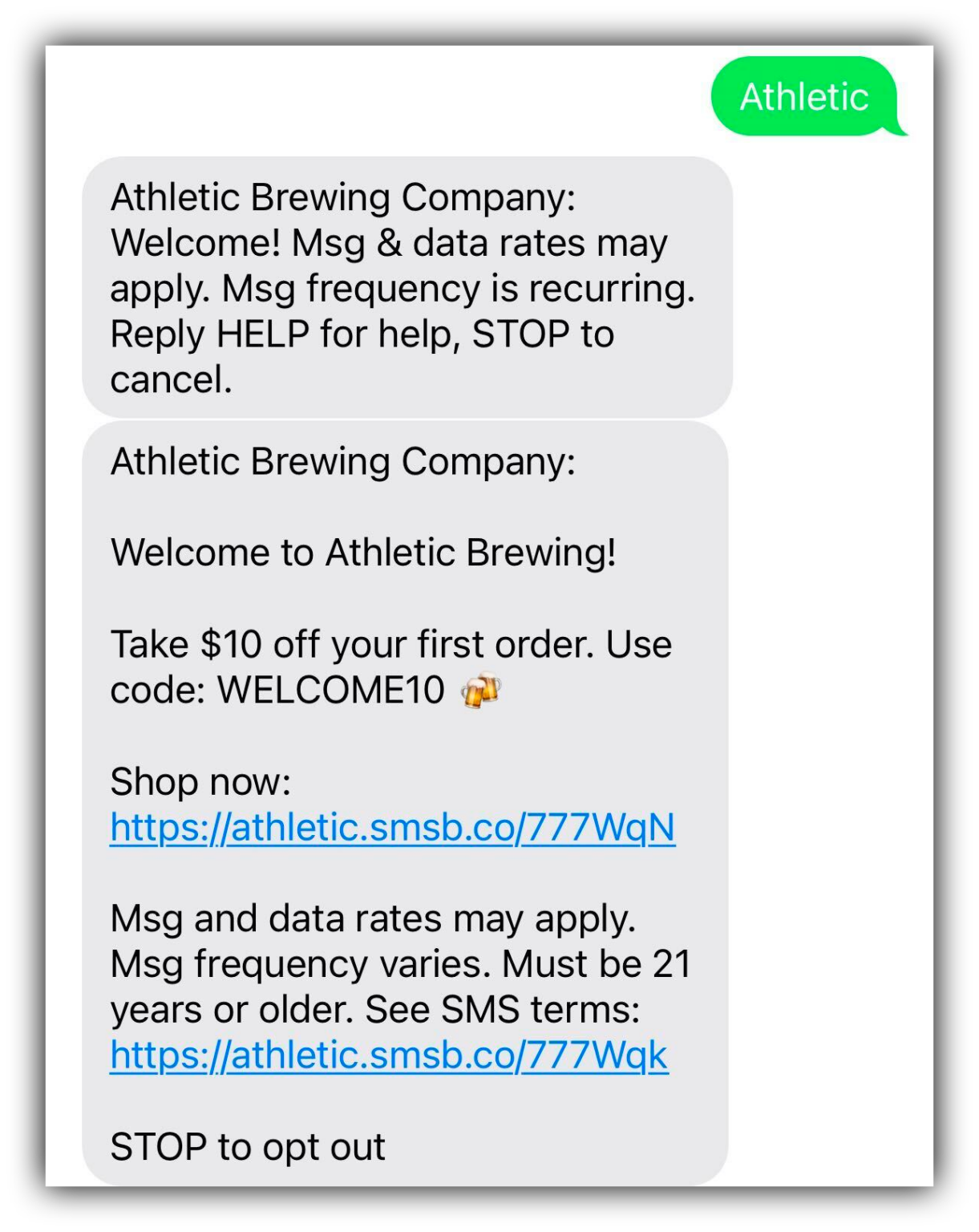
Task: Select the Welcome to Athletic Brewing greeting line
Action: pos(362,551)
